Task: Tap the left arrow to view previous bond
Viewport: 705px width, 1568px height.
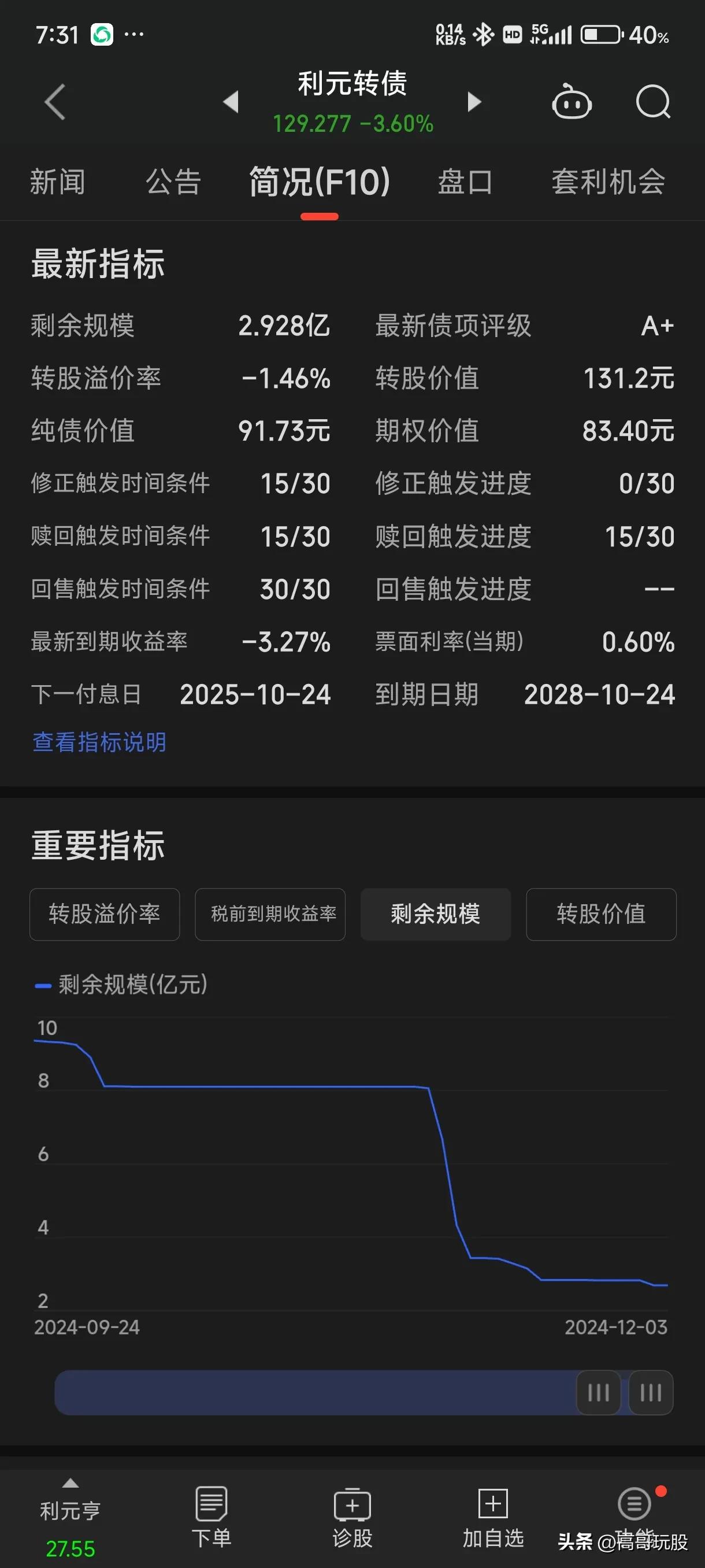Action: coord(230,102)
